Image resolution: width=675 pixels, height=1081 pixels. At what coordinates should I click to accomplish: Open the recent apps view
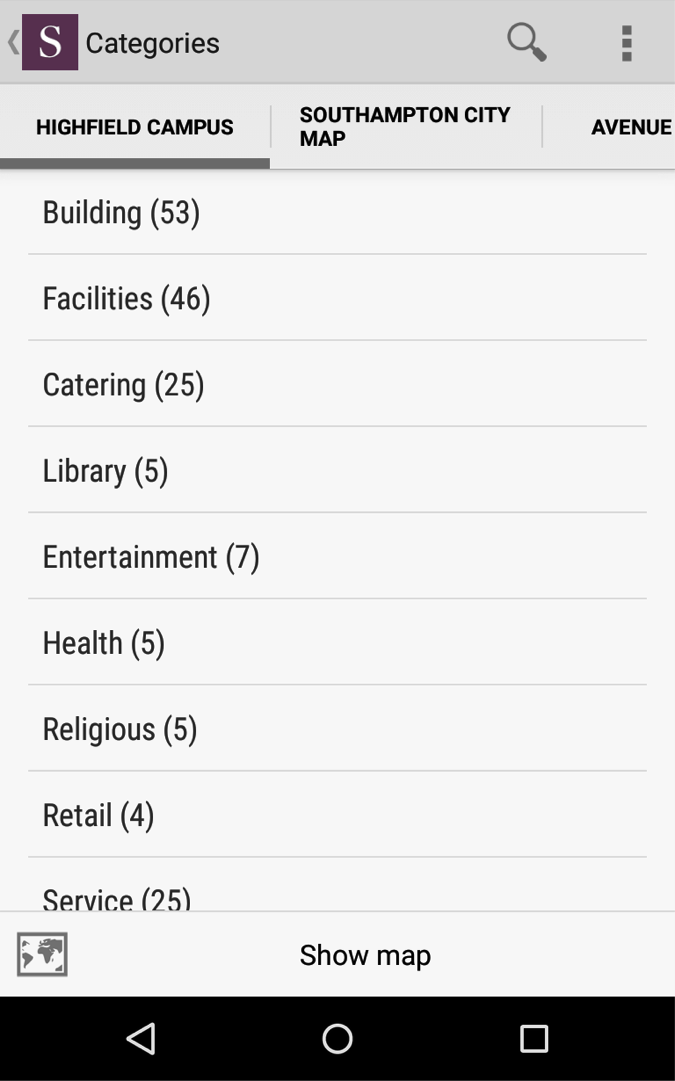(534, 1038)
